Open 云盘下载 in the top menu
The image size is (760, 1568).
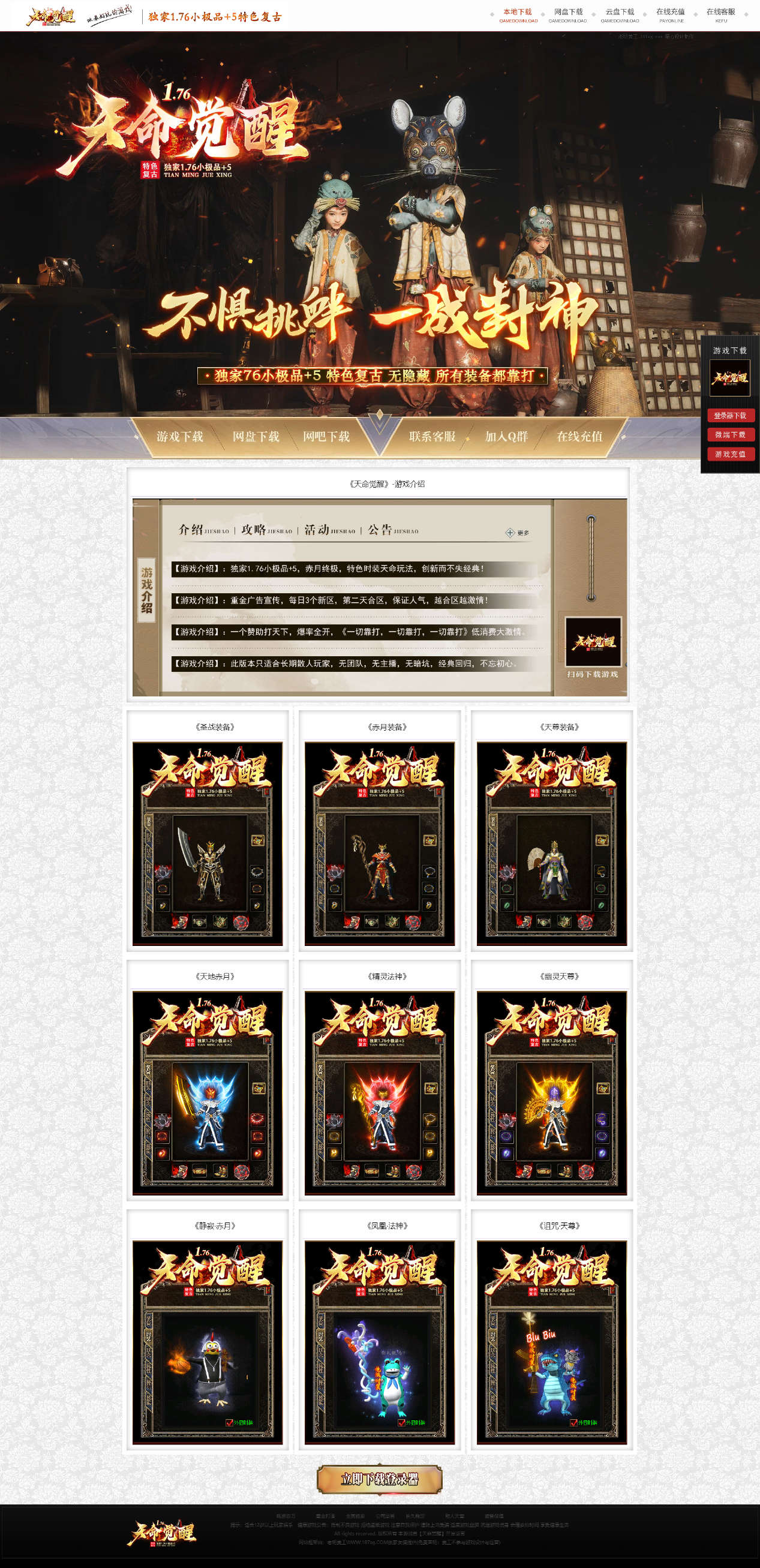pos(620,14)
